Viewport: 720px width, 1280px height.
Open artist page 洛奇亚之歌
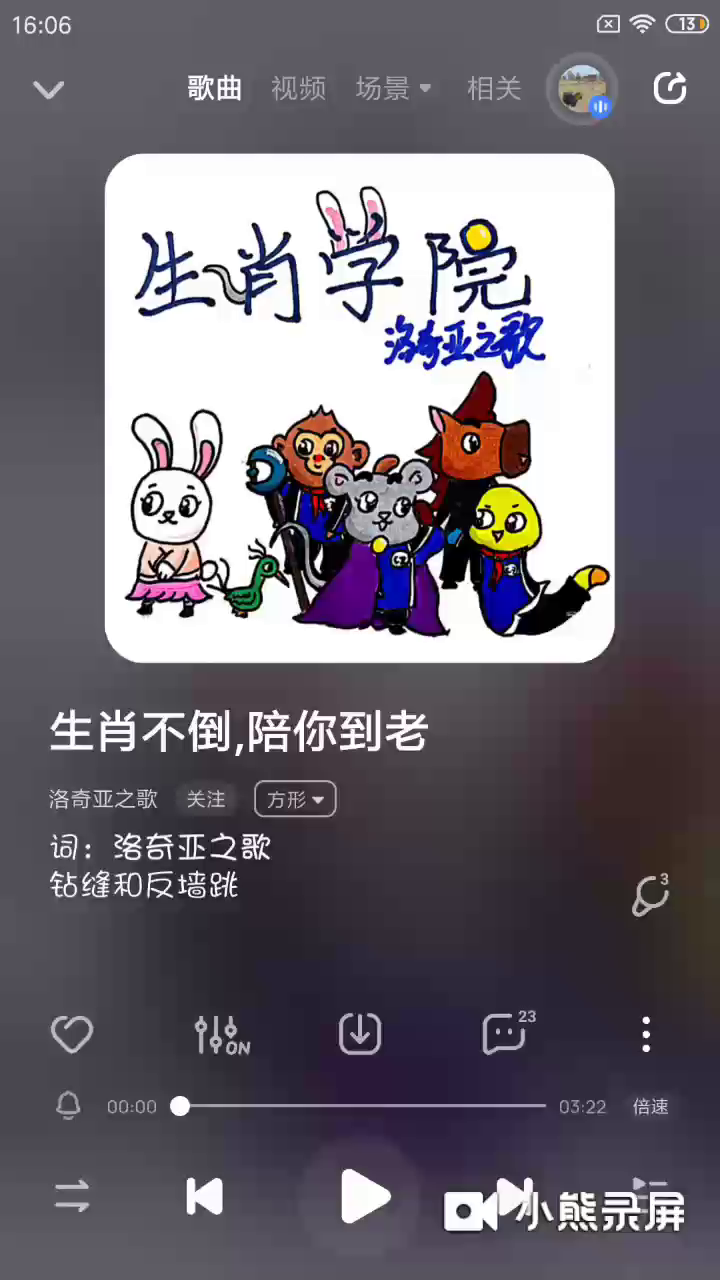(x=103, y=799)
